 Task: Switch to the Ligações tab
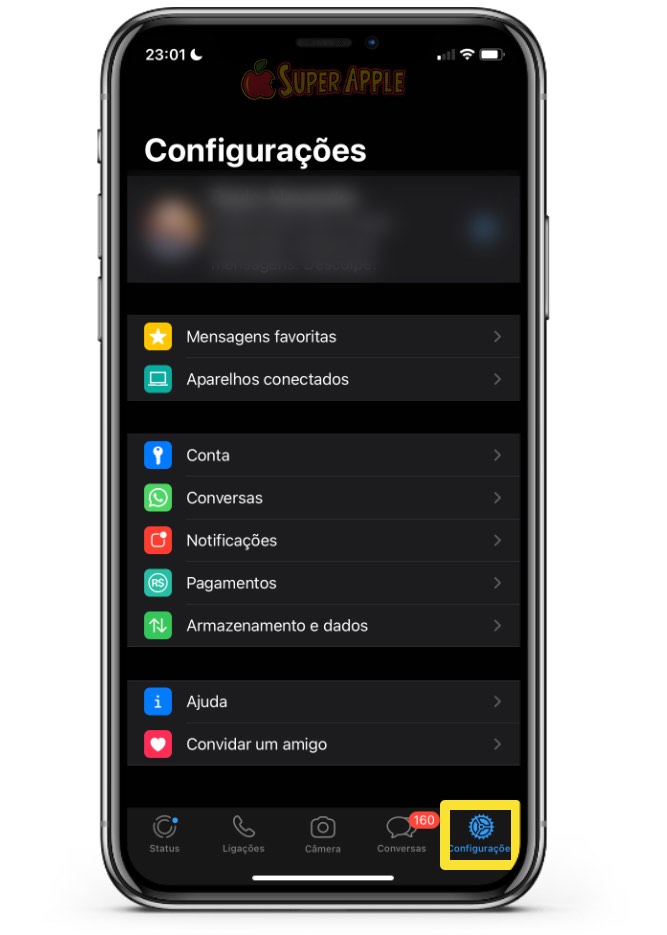[x=243, y=834]
